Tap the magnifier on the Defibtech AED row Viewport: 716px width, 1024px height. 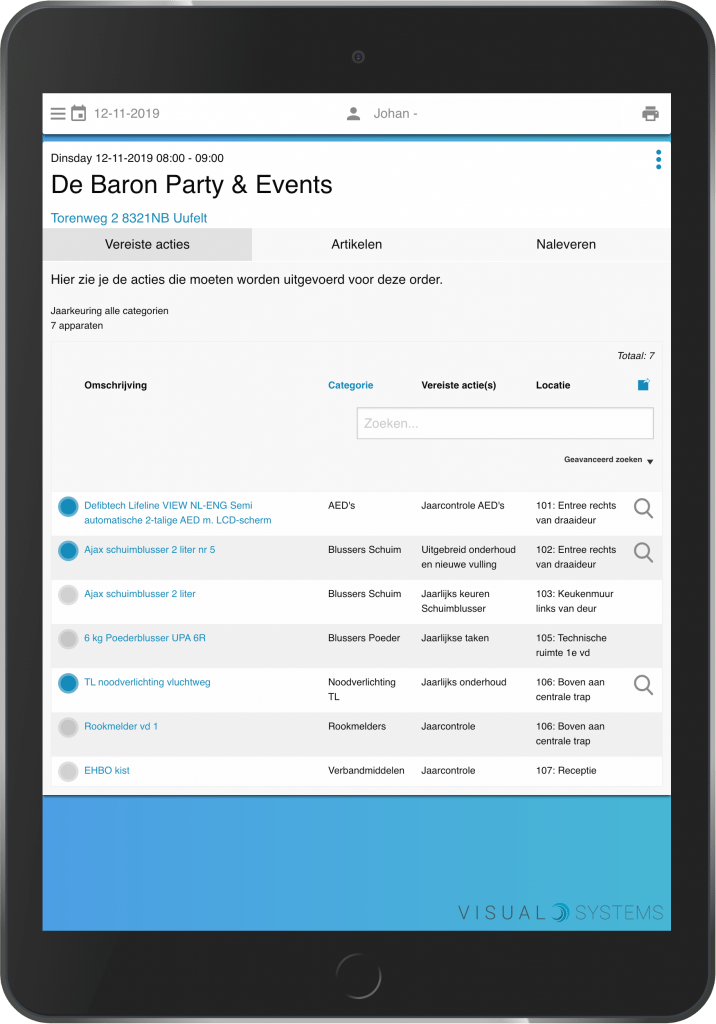pyautogui.click(x=644, y=508)
